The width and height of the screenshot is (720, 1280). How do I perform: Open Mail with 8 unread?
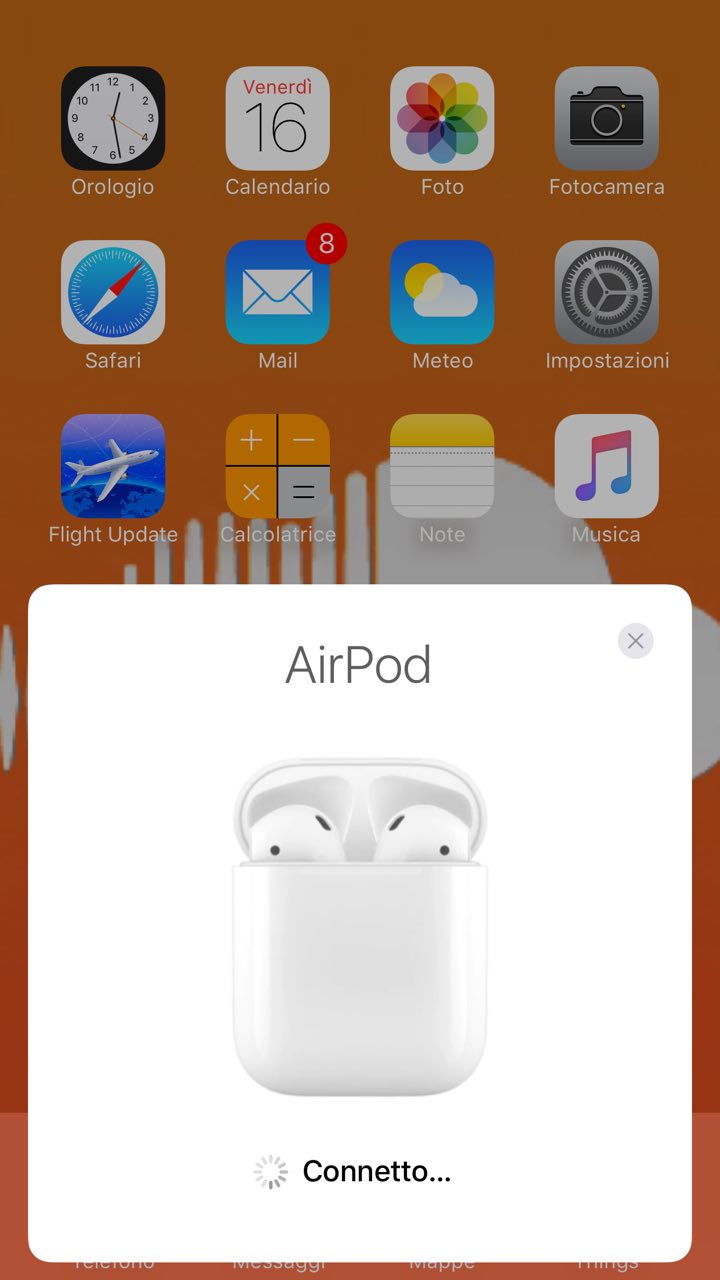pos(277,292)
